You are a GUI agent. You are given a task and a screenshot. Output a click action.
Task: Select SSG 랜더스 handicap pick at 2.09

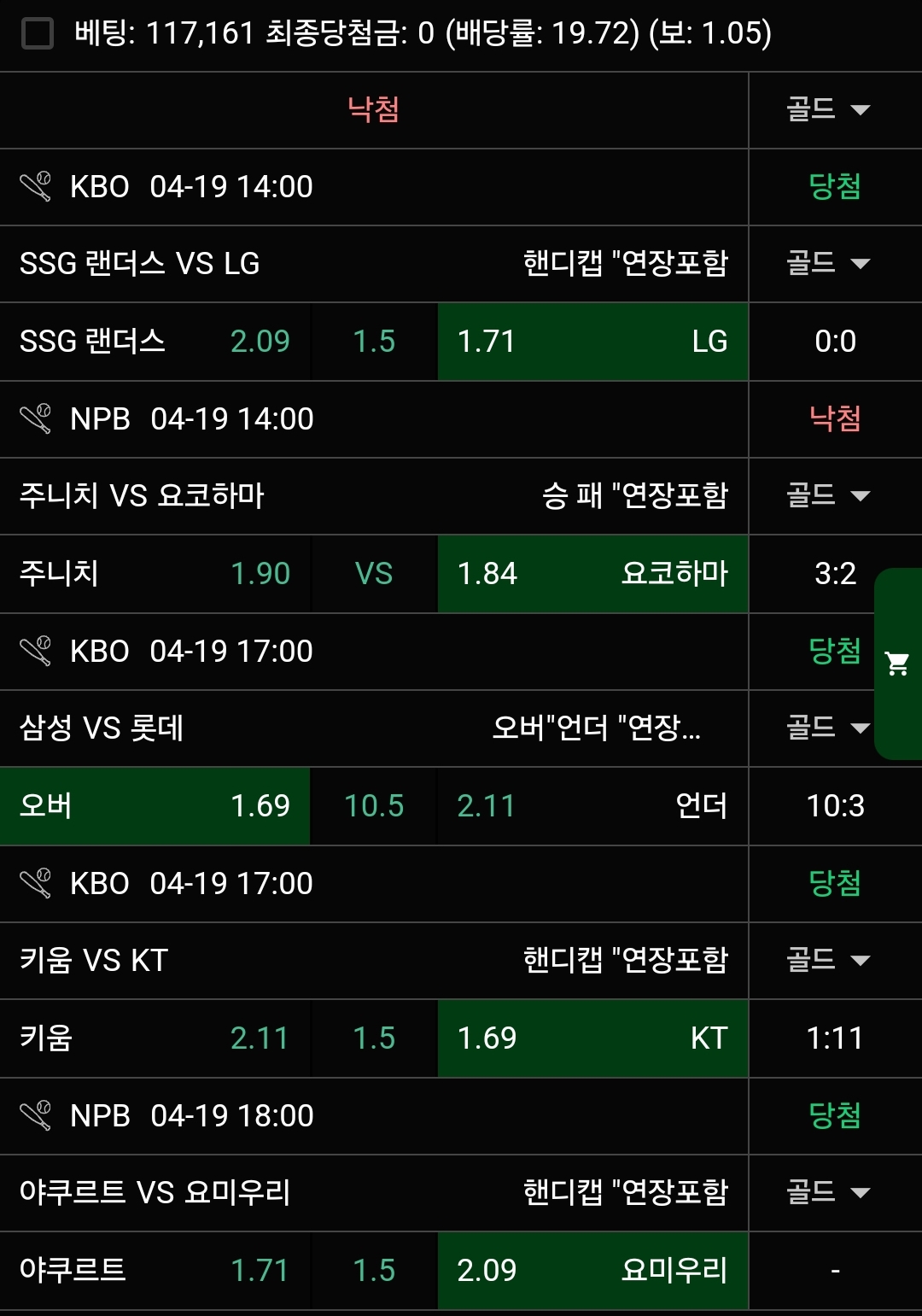155,342
